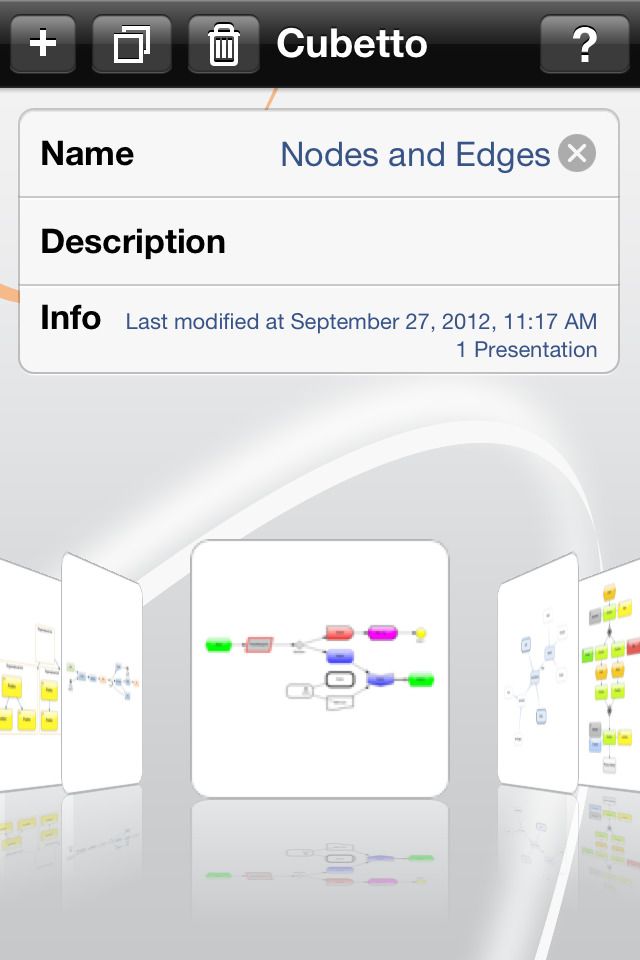Open the centered Nodes and Edges diagram
Screen dimensions: 640x960
click(x=319, y=668)
